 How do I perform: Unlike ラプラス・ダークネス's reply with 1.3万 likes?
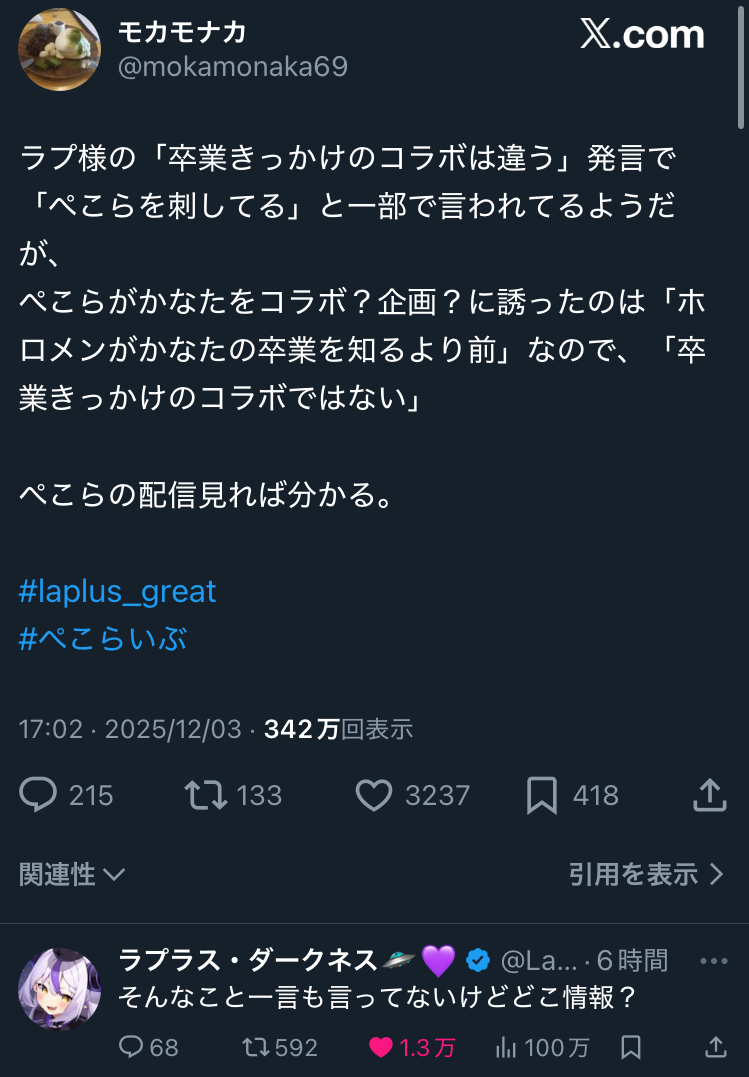coord(381,1047)
